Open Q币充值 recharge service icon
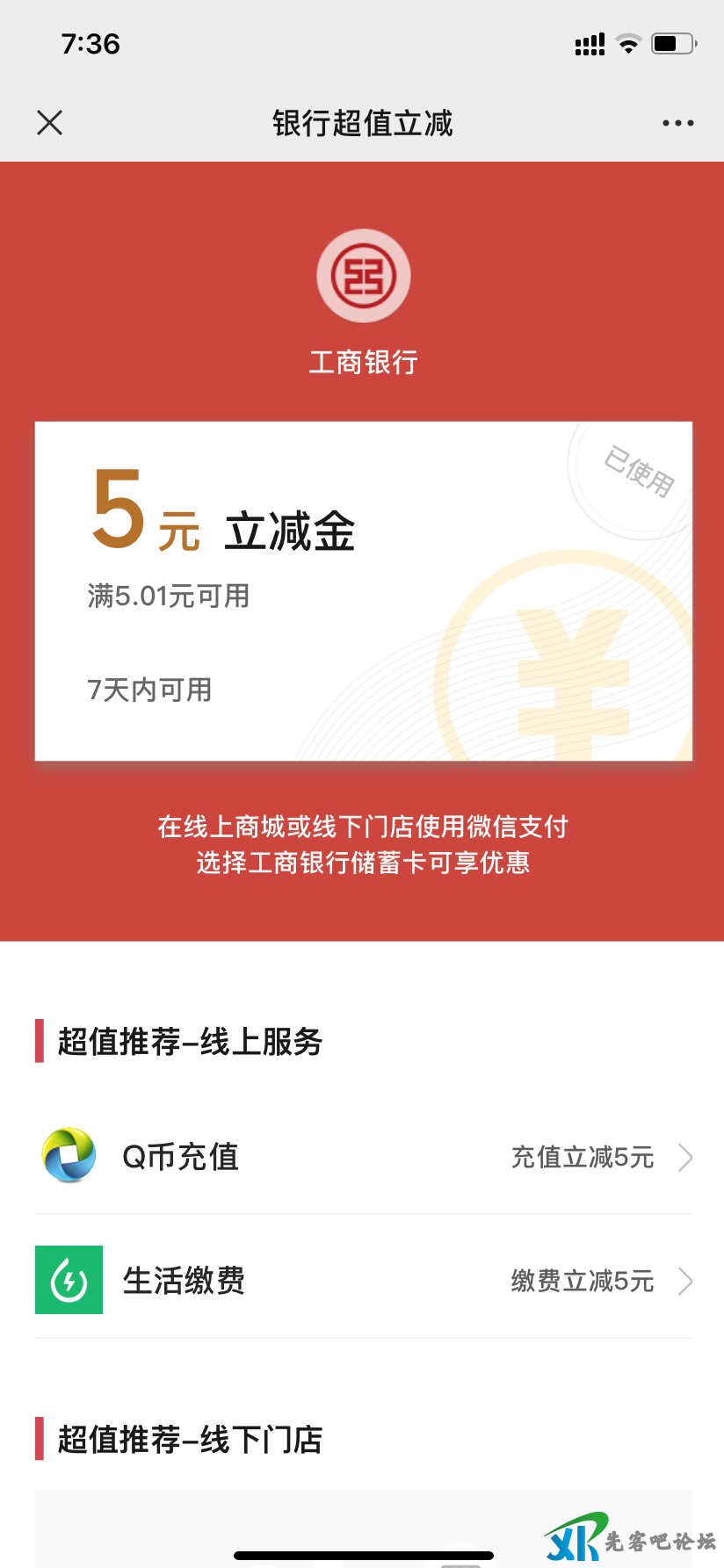This screenshot has width=724, height=1568. [x=69, y=1157]
